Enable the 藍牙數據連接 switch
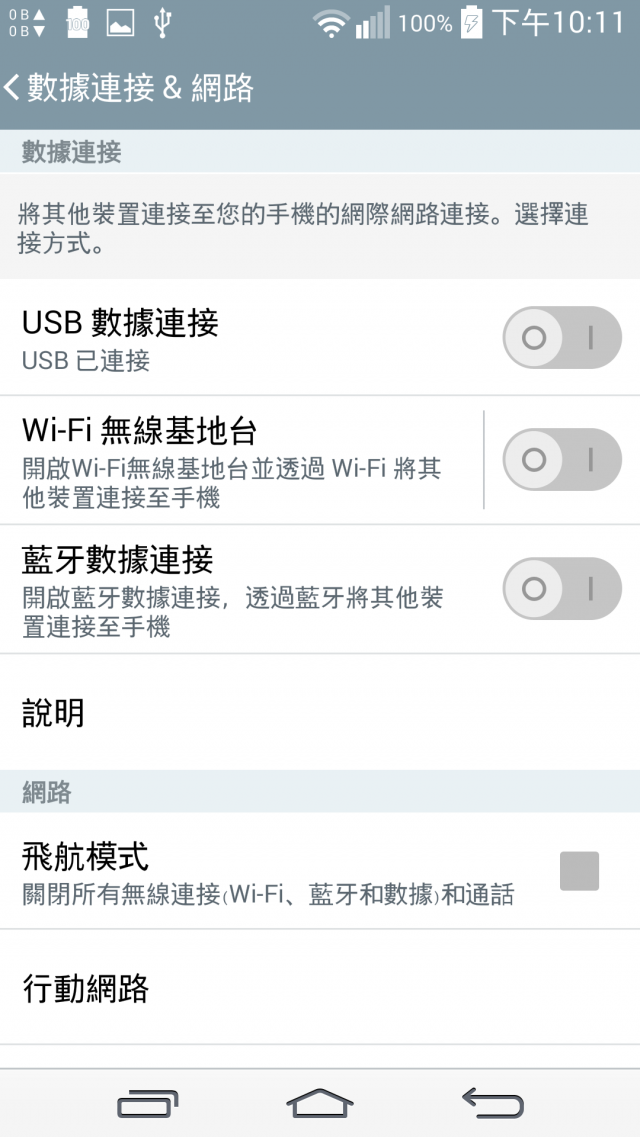The width and height of the screenshot is (640, 1138). 562,589
